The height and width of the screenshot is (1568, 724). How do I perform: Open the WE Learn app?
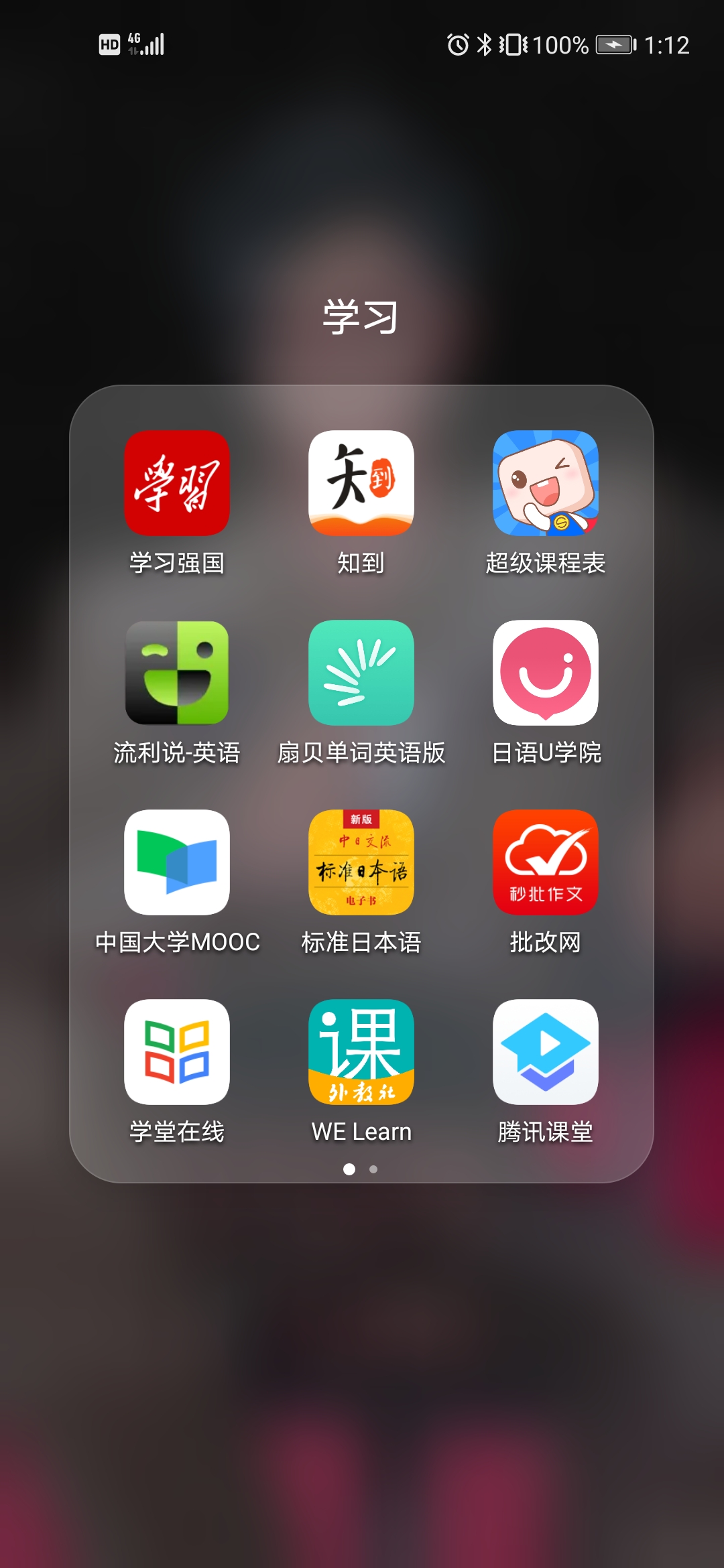pos(361,1052)
